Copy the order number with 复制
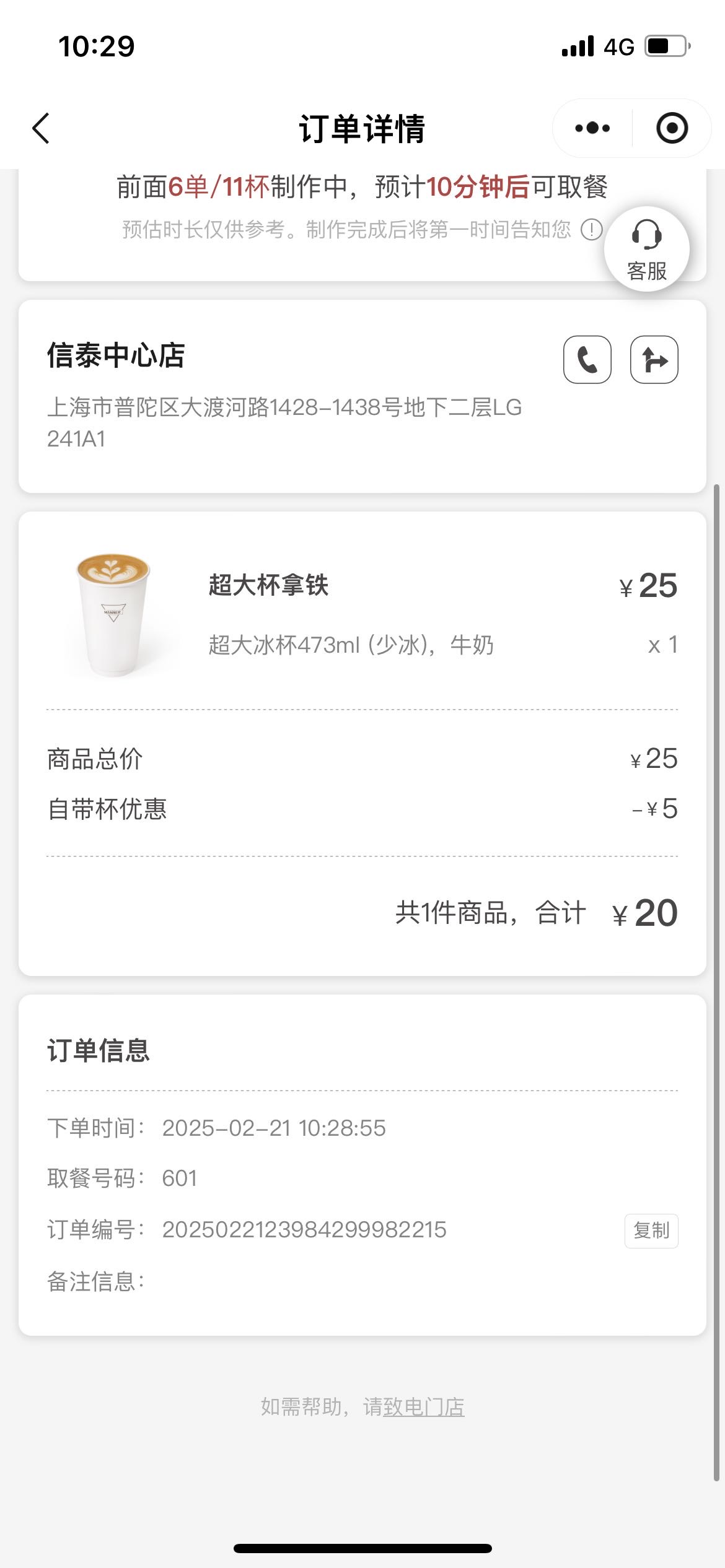Screen dimensions: 725x1568 [651, 1230]
